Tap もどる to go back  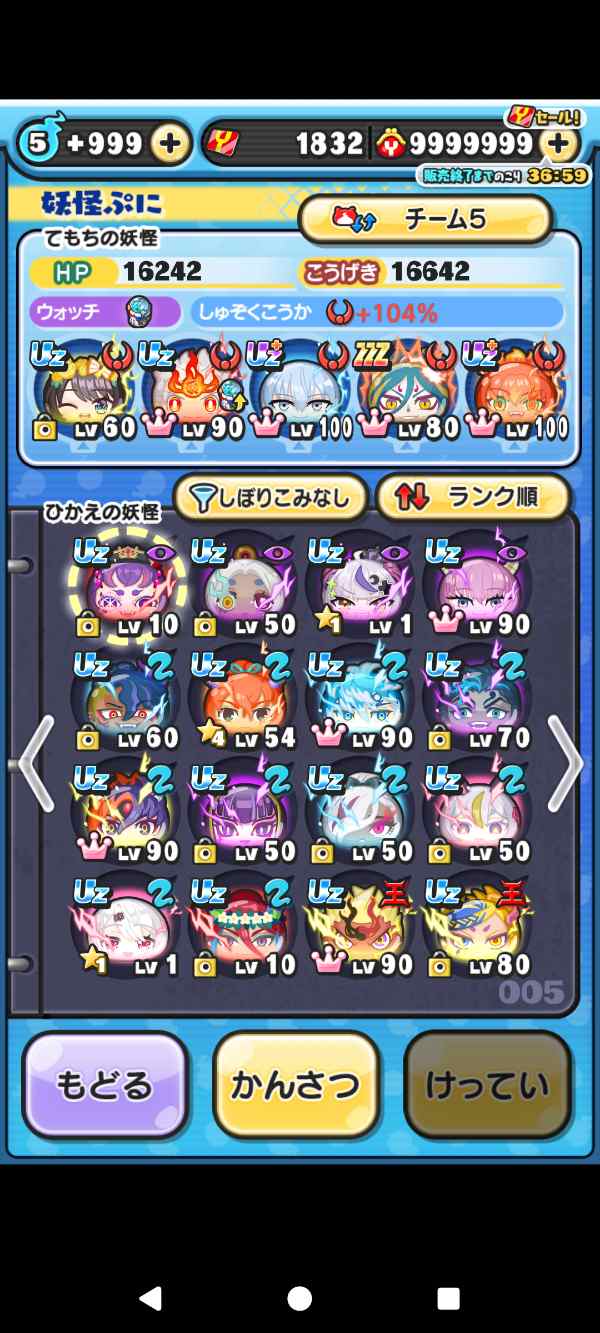(105, 1086)
